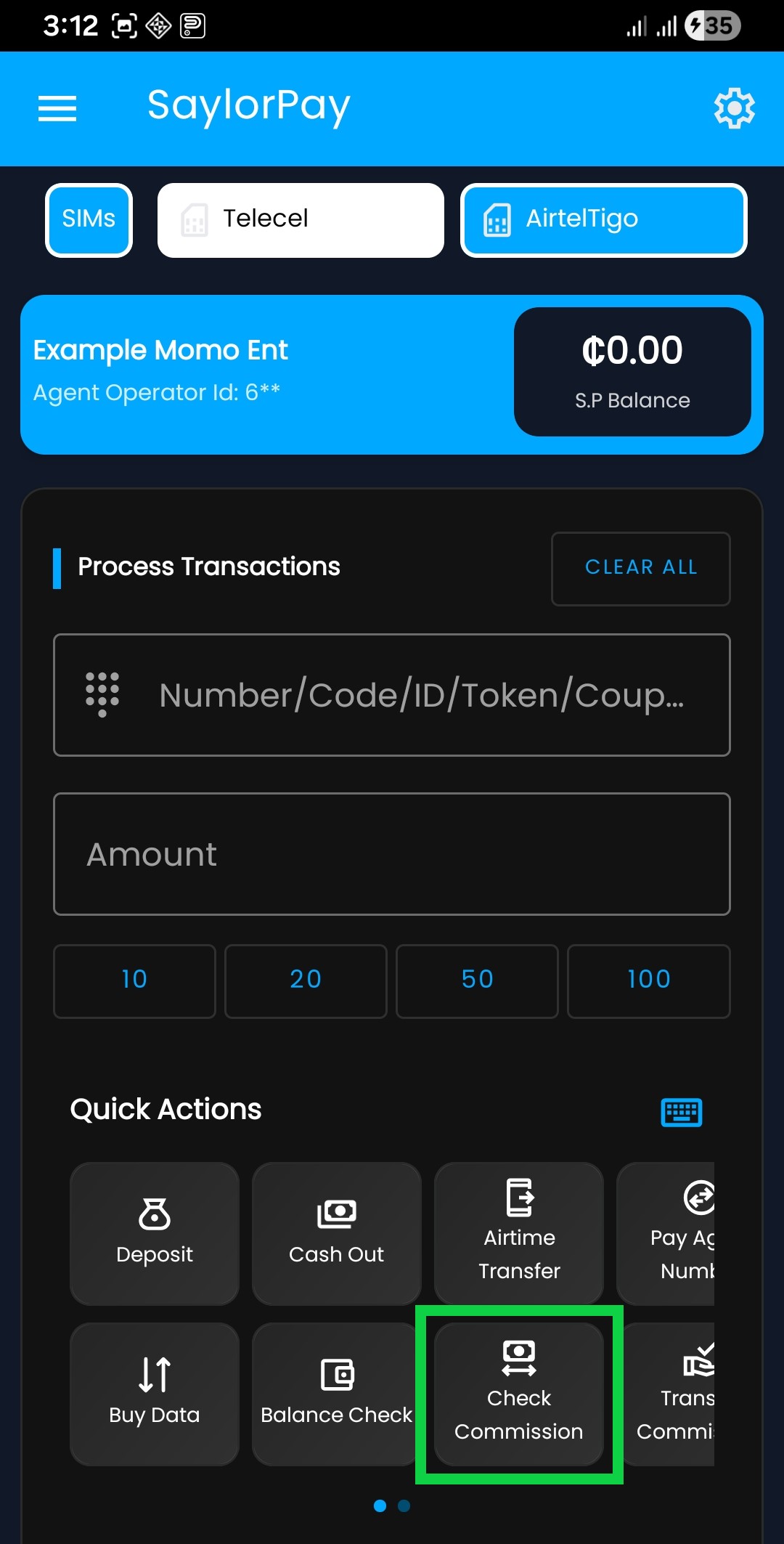Viewport: 784px width, 1544px height.
Task: Switch to the AirtelTigo SIM
Action: (x=604, y=220)
